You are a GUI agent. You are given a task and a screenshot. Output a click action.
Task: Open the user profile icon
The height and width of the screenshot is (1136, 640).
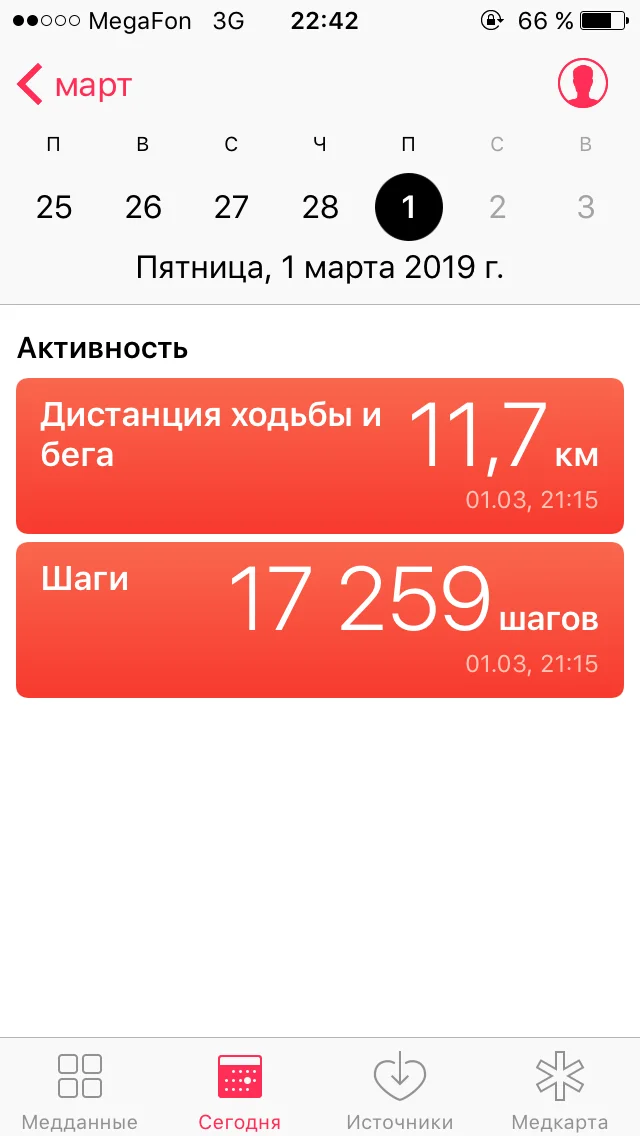(x=583, y=83)
